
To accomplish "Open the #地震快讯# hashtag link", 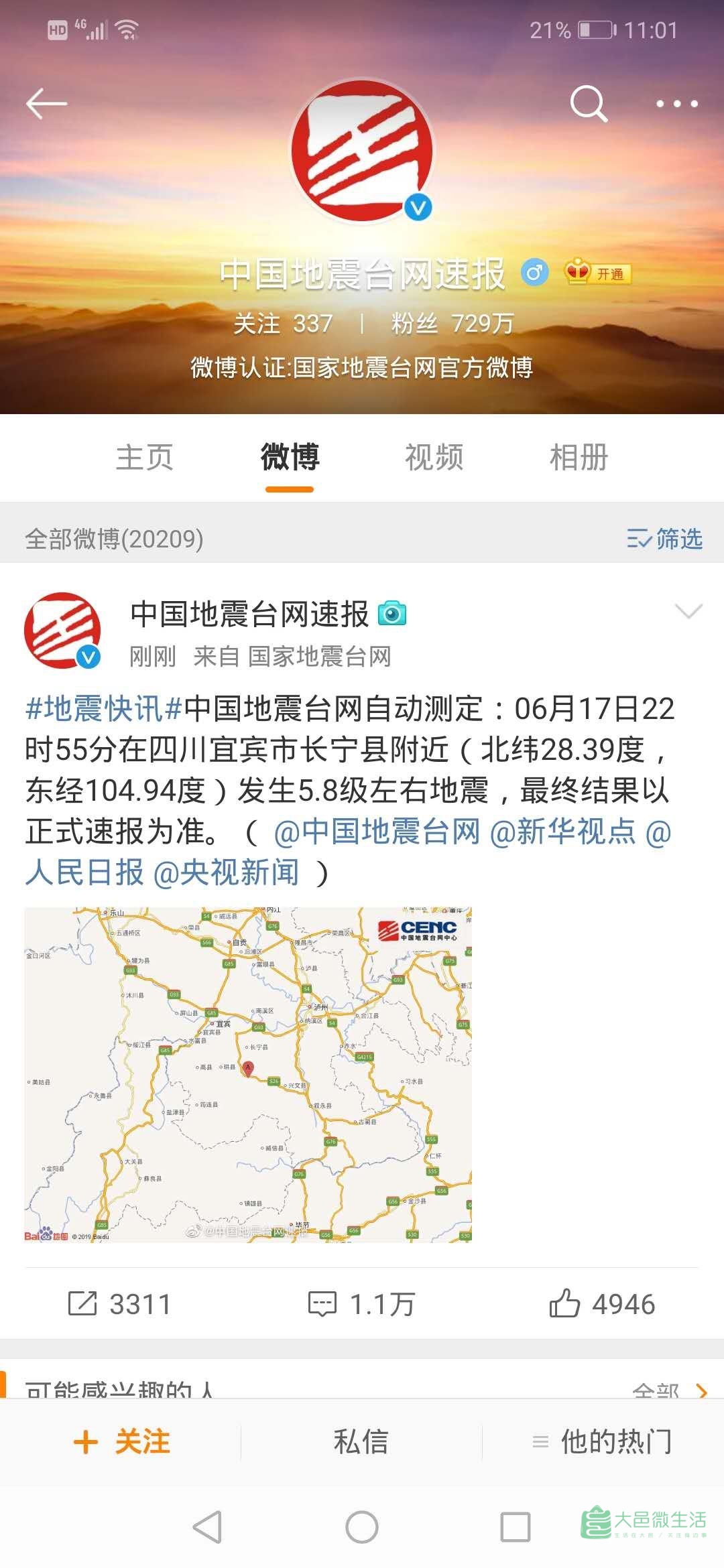I will pos(104,709).
